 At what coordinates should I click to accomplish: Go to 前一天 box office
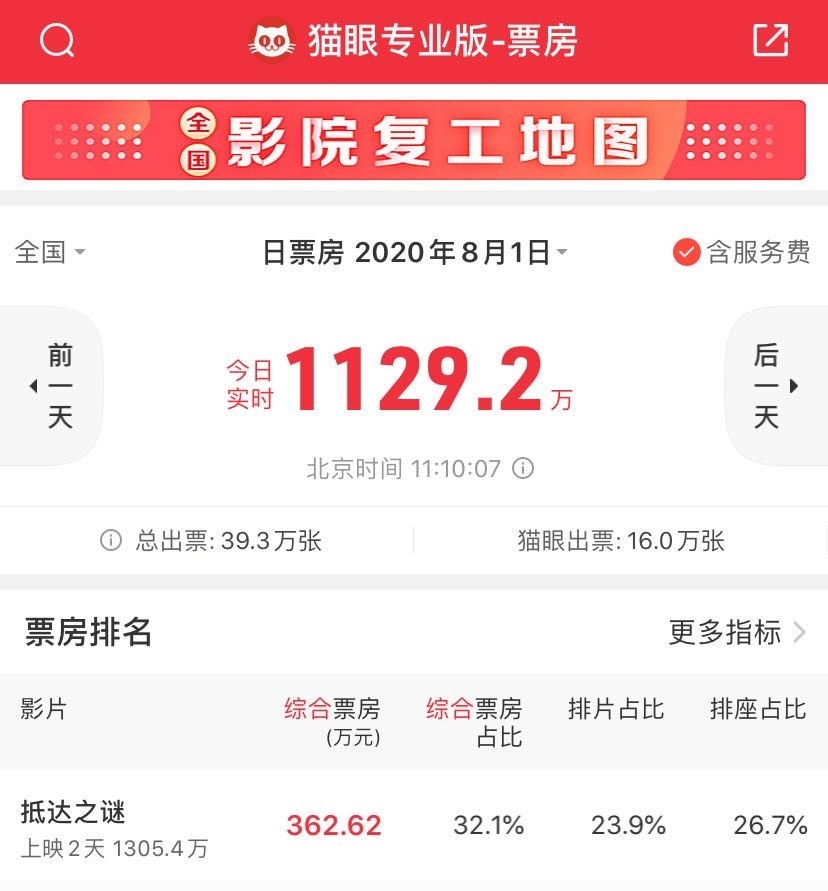point(55,386)
